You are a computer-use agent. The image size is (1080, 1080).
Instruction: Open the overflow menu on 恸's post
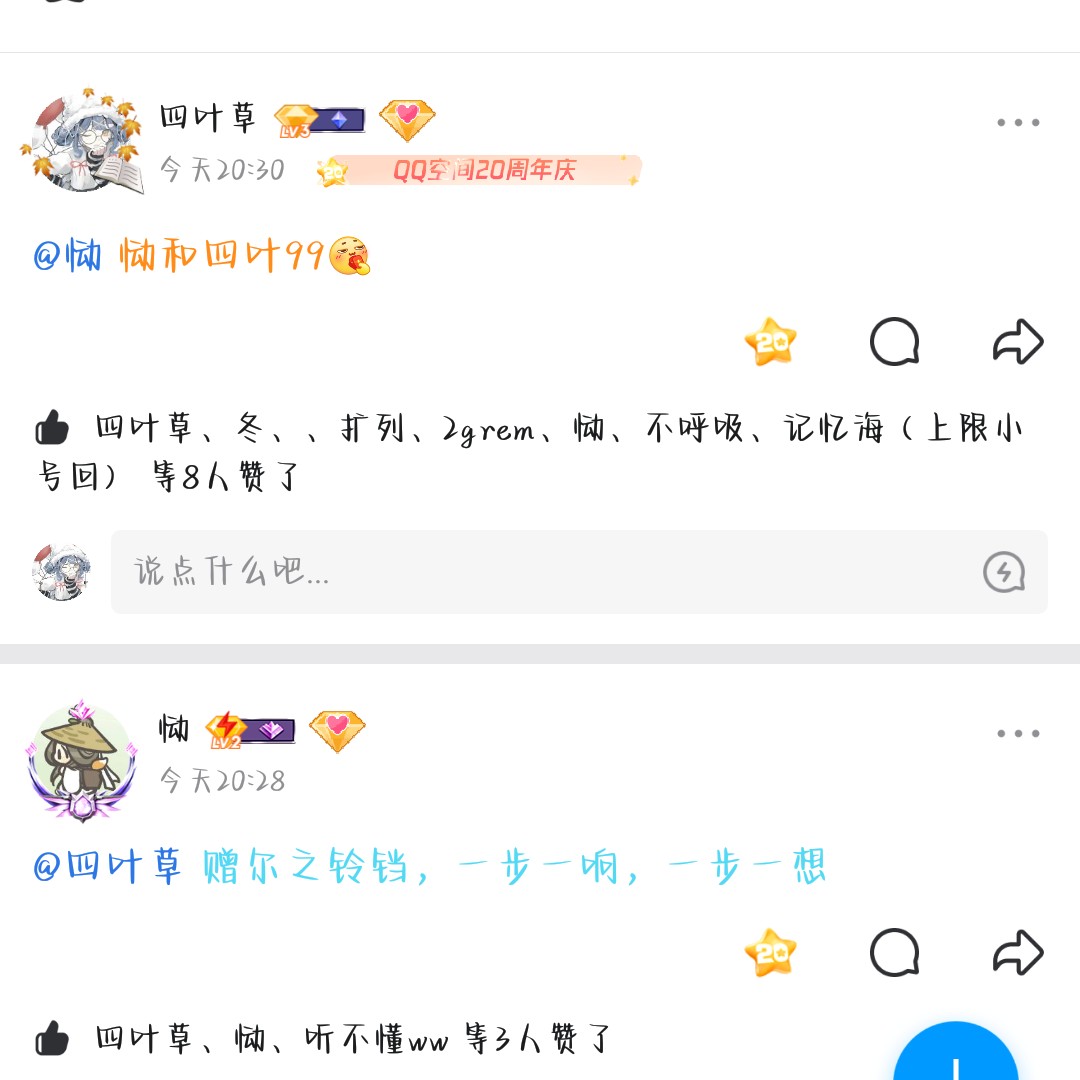(x=1018, y=734)
